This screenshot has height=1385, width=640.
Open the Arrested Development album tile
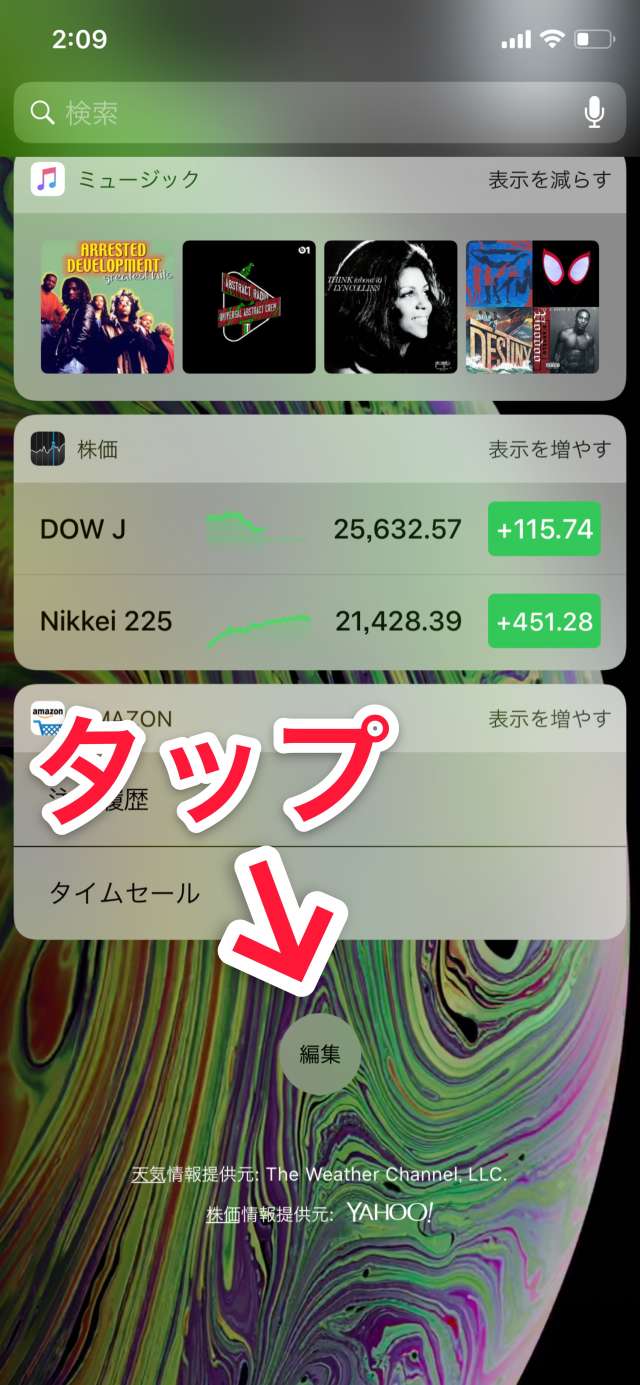click(x=107, y=307)
